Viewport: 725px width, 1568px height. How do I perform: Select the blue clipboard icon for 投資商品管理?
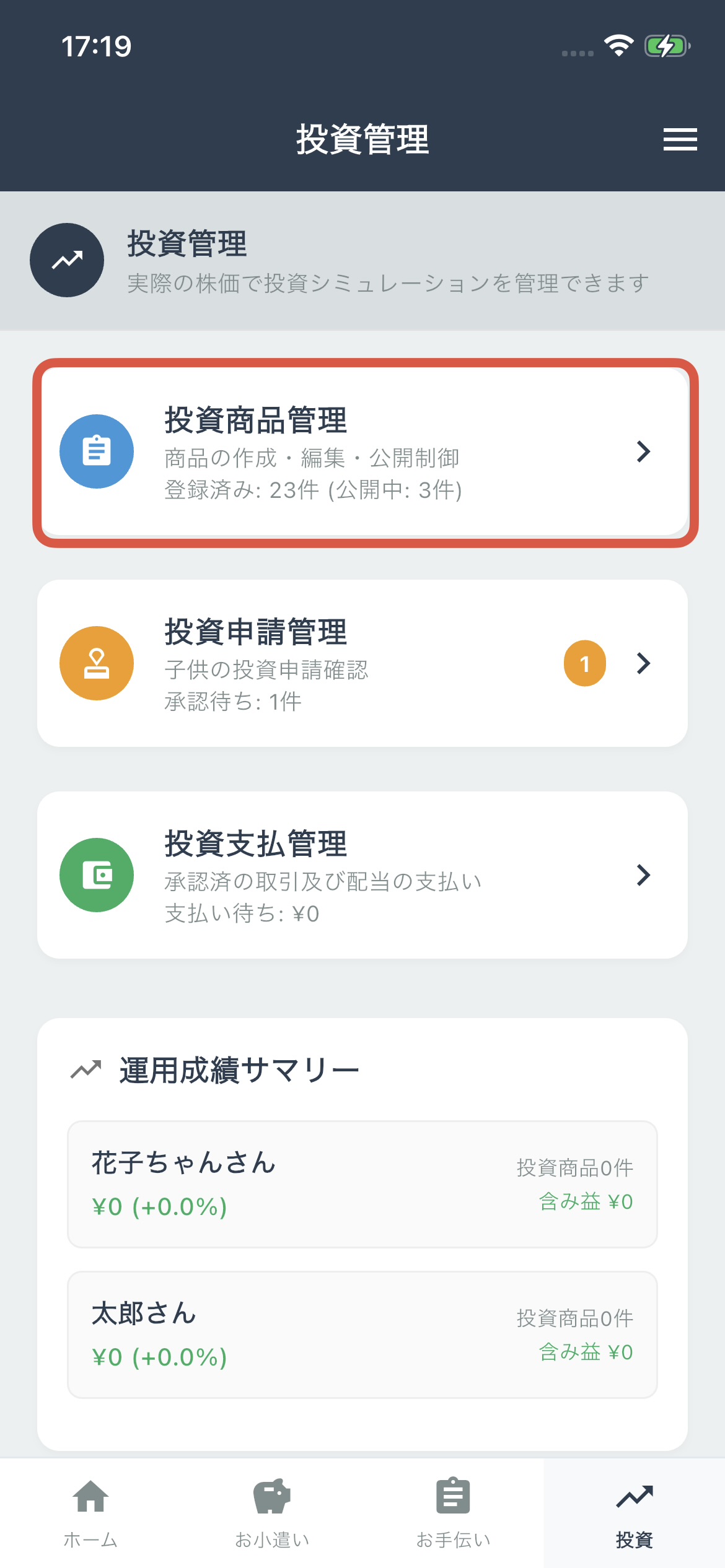point(96,451)
